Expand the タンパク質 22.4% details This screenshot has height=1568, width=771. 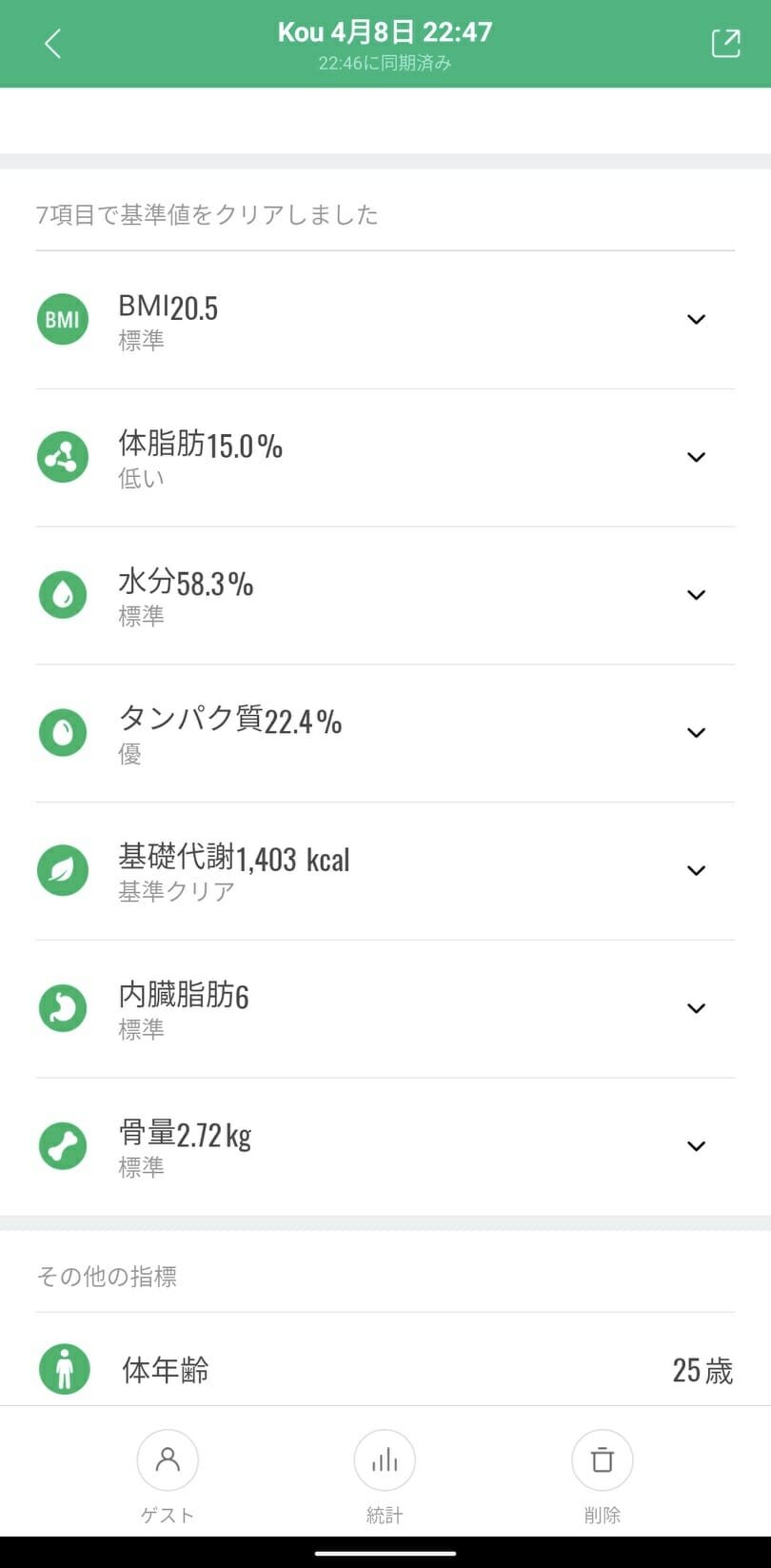click(385, 734)
